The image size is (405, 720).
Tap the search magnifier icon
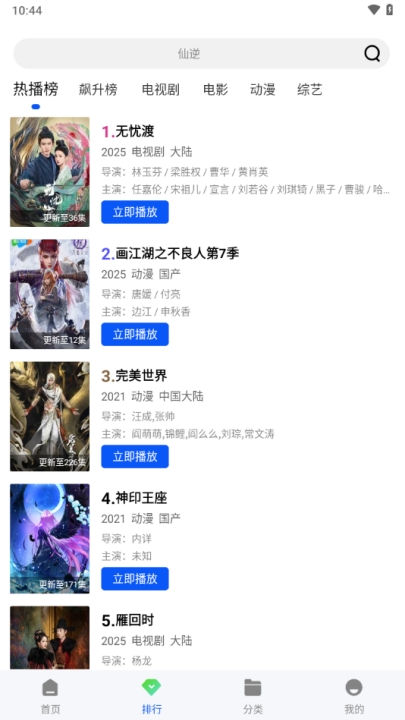coord(372,54)
